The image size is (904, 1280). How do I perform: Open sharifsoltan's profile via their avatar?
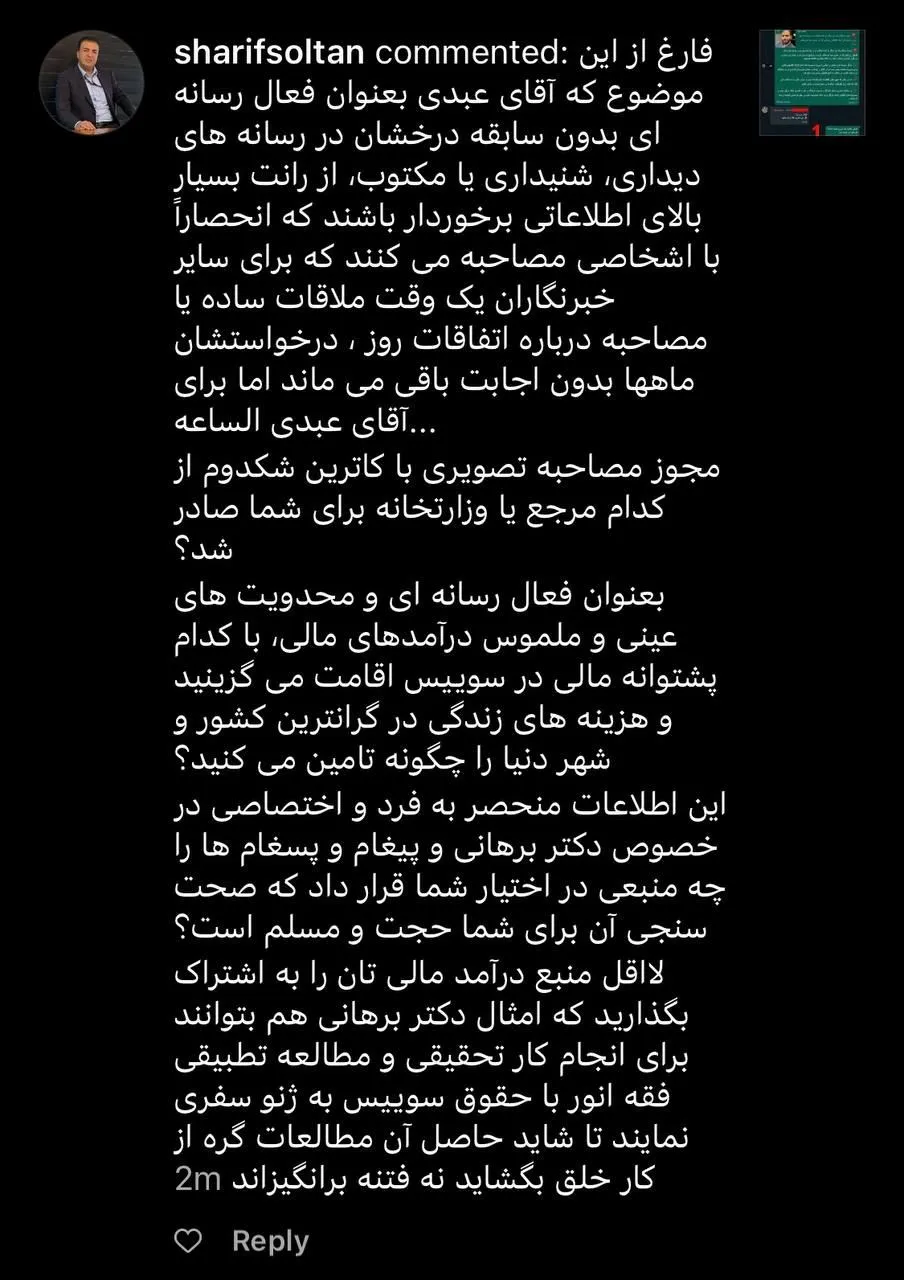[92, 84]
